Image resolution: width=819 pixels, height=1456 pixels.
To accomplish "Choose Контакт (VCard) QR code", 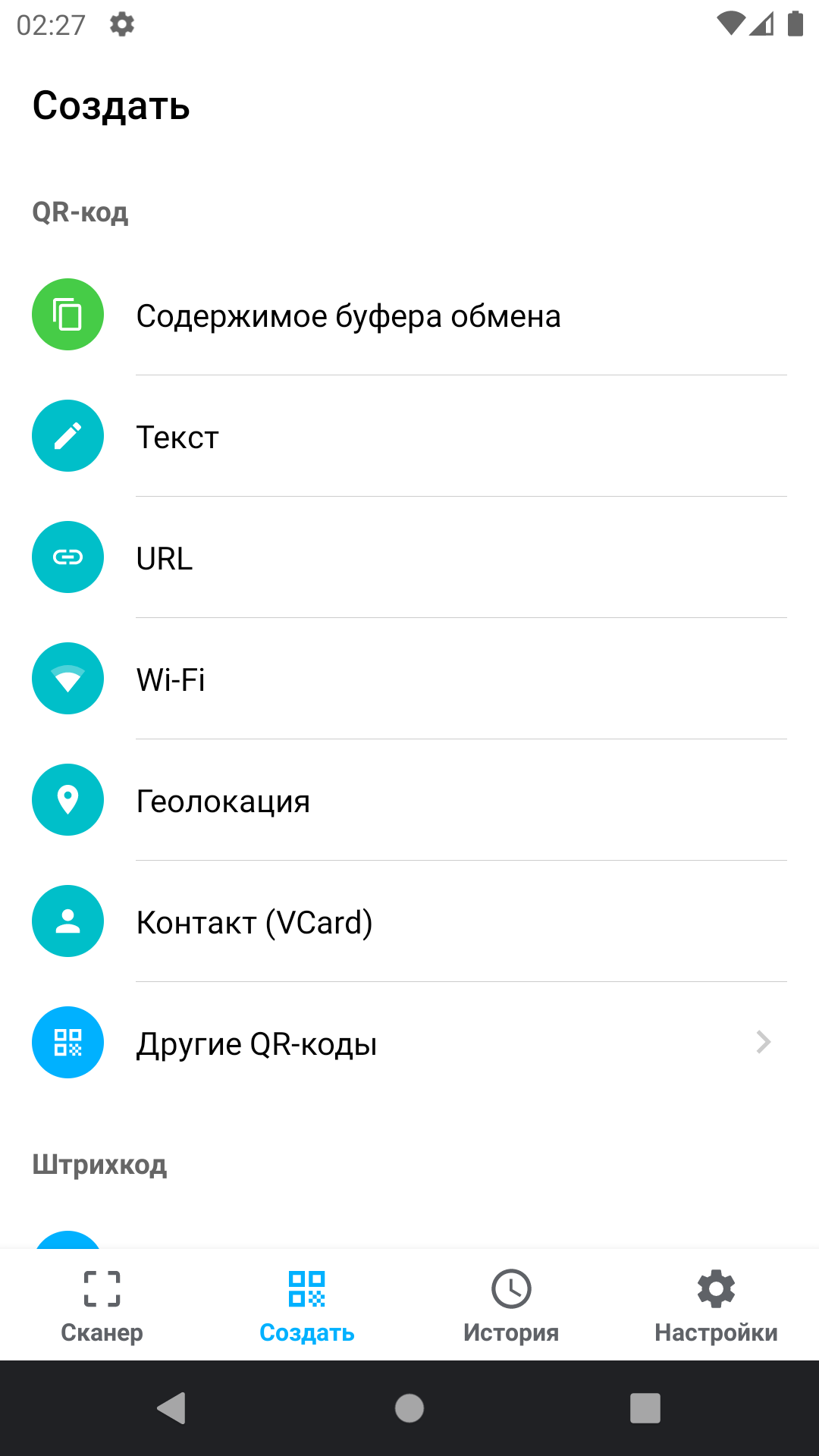I will 254,922.
